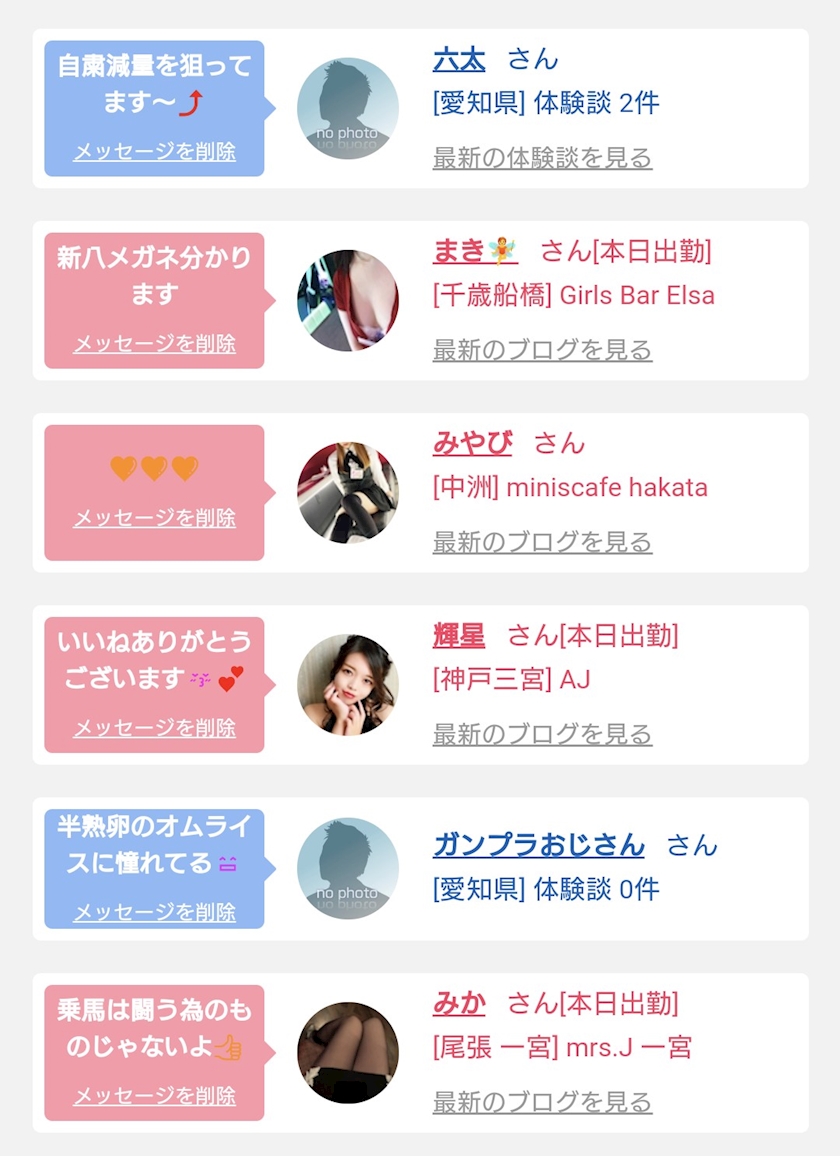Viewport: 840px width, 1156px height.
Task: View みやび's latest blog
Action: (x=542, y=542)
